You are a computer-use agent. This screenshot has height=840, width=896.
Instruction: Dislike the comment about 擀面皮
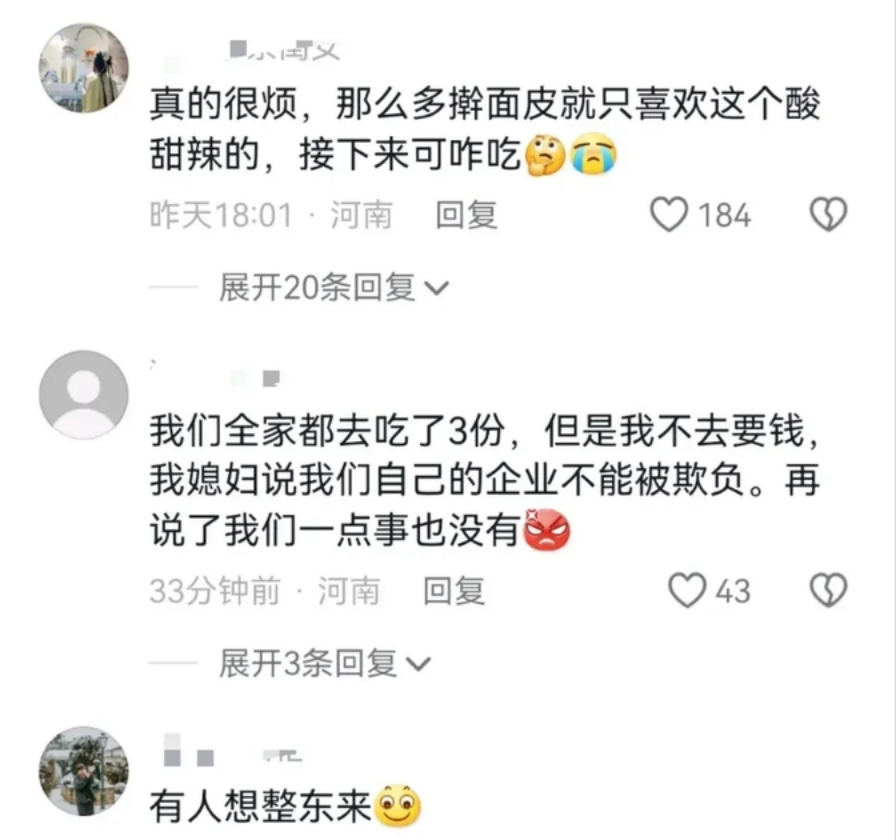(x=828, y=215)
